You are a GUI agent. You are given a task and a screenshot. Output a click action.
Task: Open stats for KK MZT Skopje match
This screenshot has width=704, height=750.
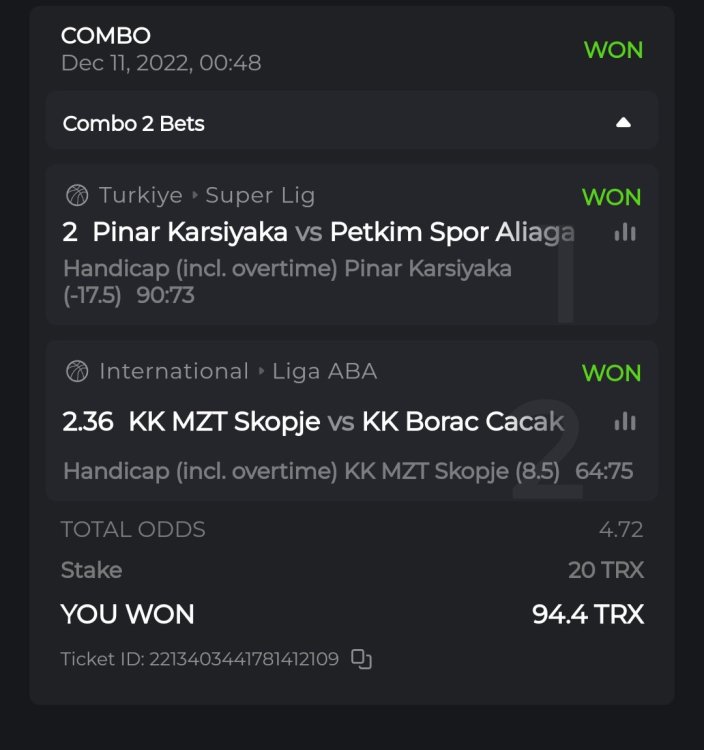tap(625, 421)
